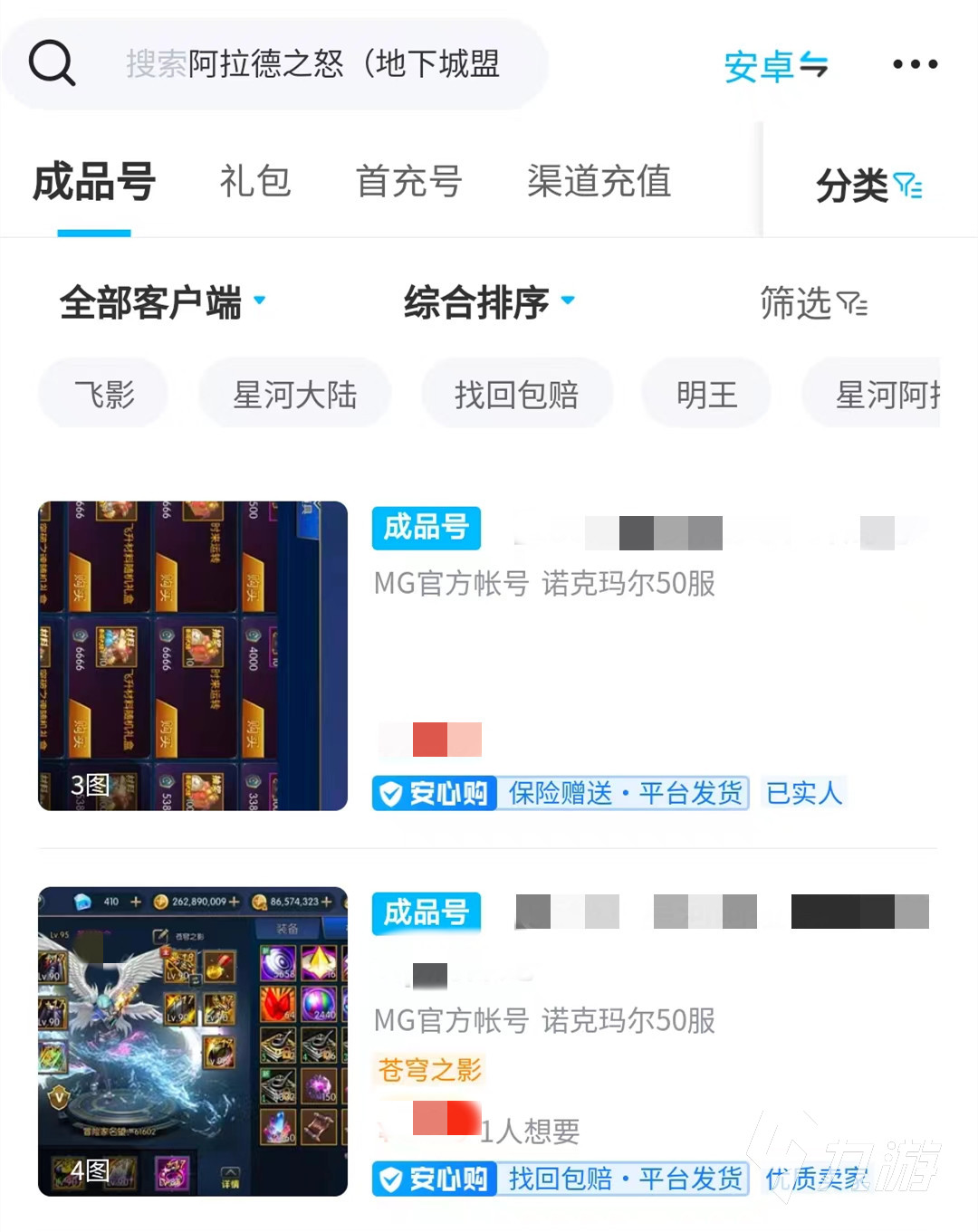Image resolution: width=978 pixels, height=1232 pixels.
Task: Go to the 渠道充值 tab
Action: (599, 182)
